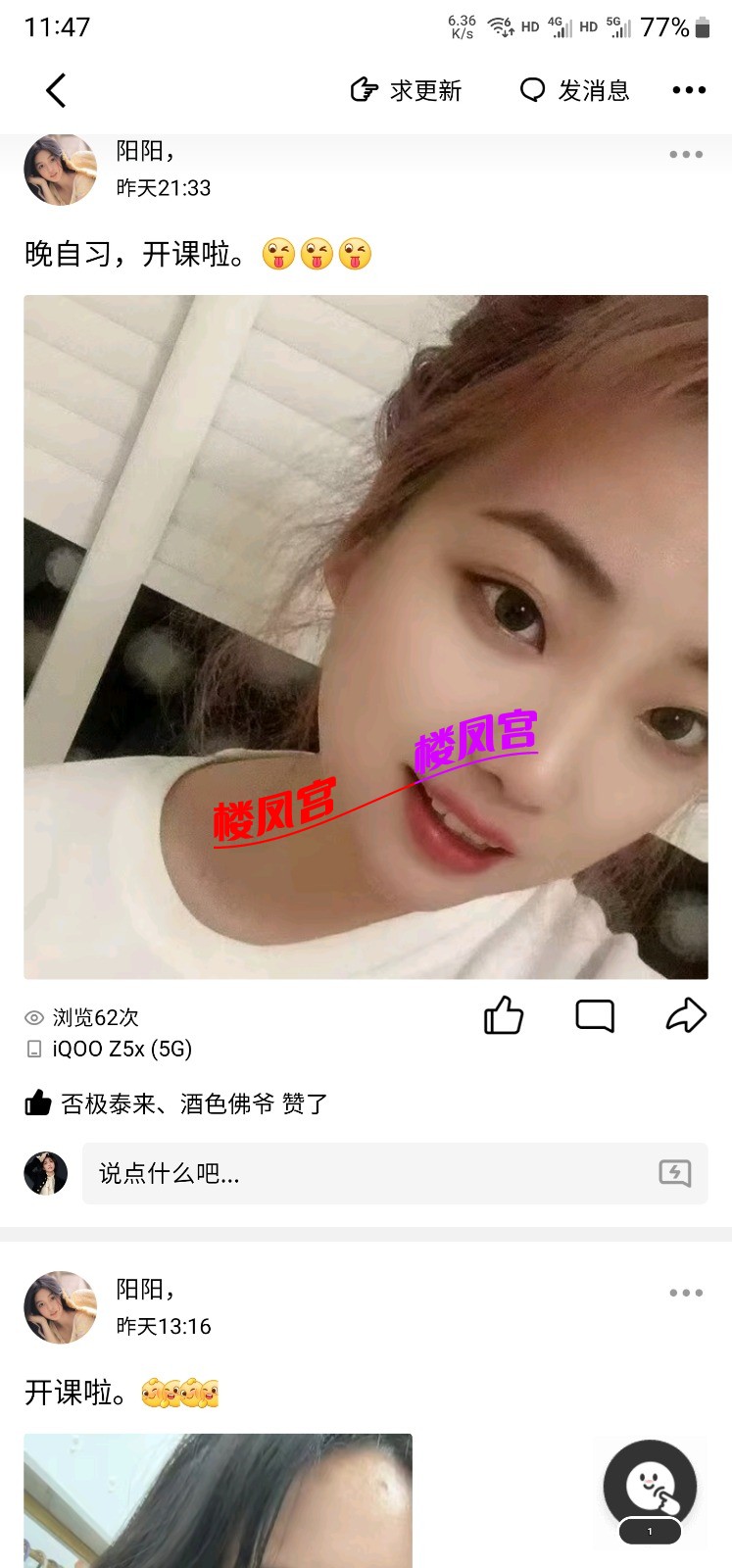Open 阳阳's avatar on the 昨天13:16 post

pos(61,1307)
